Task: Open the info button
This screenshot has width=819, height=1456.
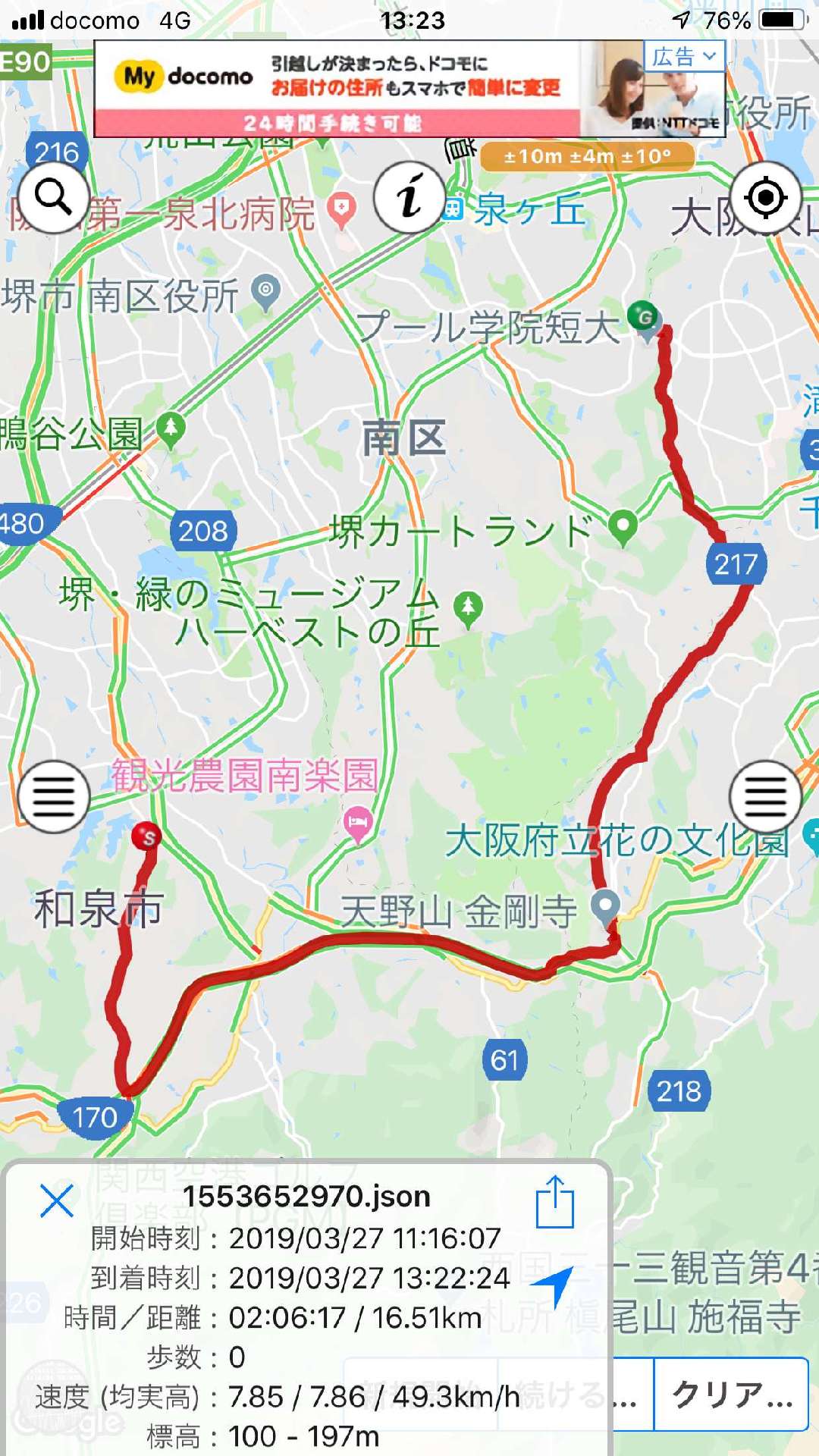Action: pos(409,197)
